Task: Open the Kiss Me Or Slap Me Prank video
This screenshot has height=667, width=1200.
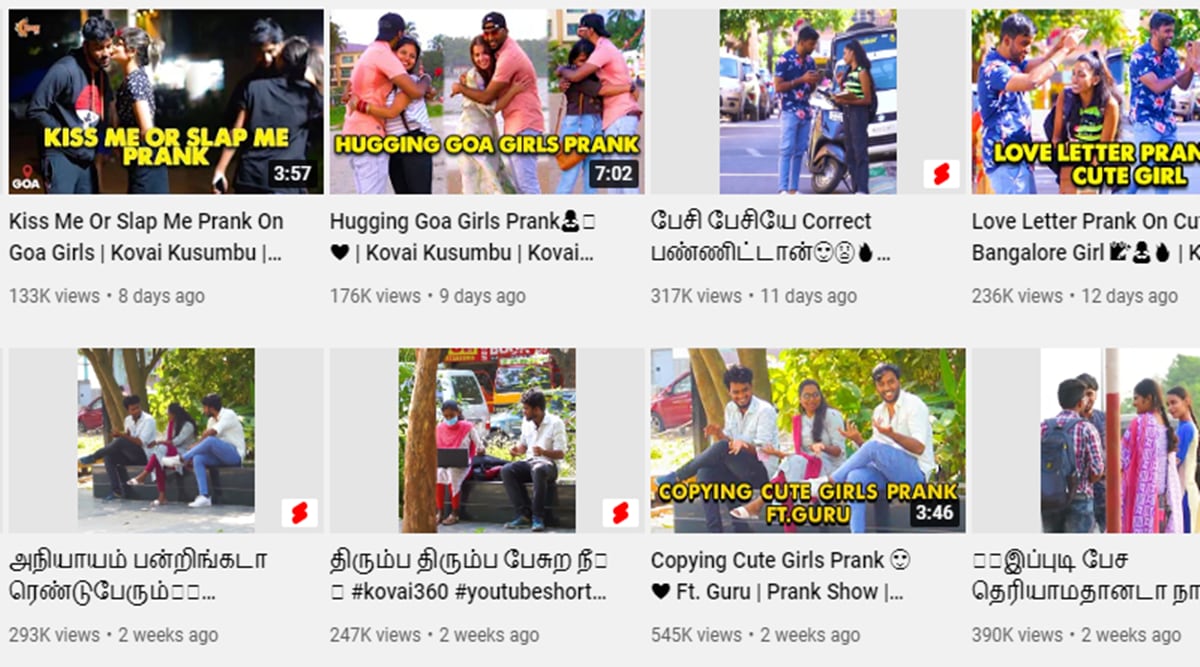Action: point(166,102)
